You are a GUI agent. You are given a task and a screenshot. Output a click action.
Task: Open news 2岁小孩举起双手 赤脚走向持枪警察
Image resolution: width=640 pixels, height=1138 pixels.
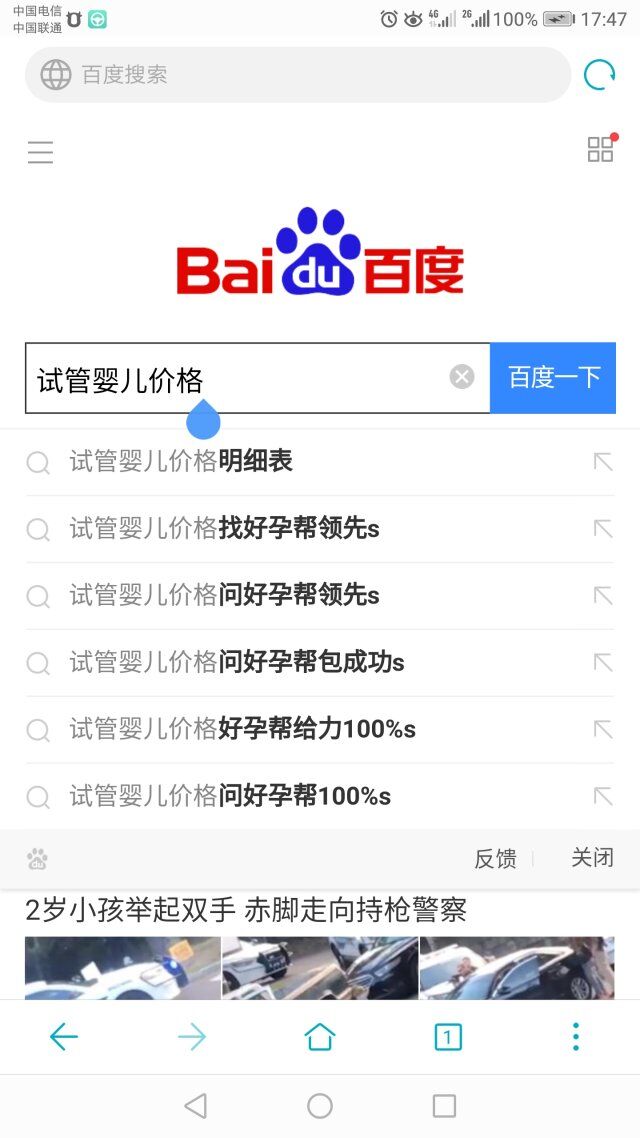(x=246, y=910)
